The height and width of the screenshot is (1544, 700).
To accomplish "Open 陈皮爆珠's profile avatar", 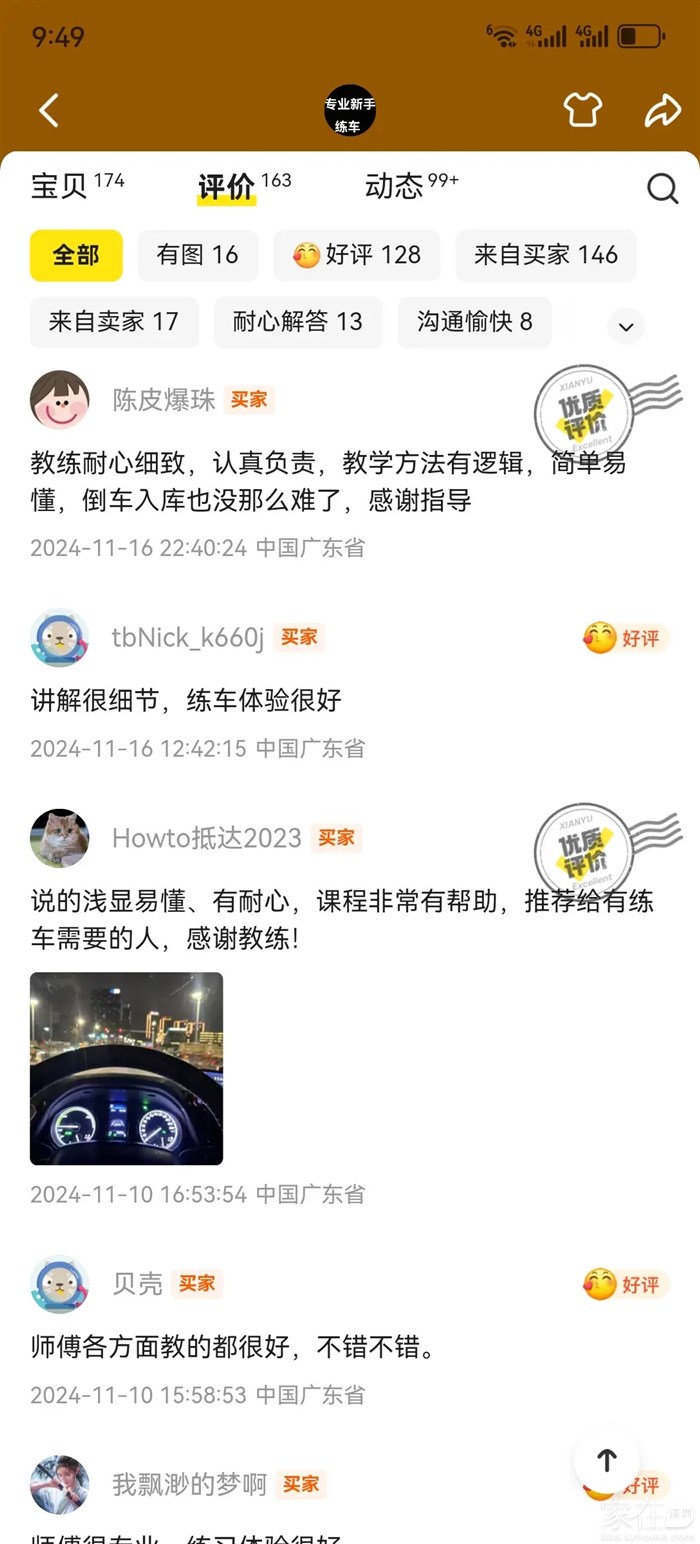I will [x=60, y=400].
